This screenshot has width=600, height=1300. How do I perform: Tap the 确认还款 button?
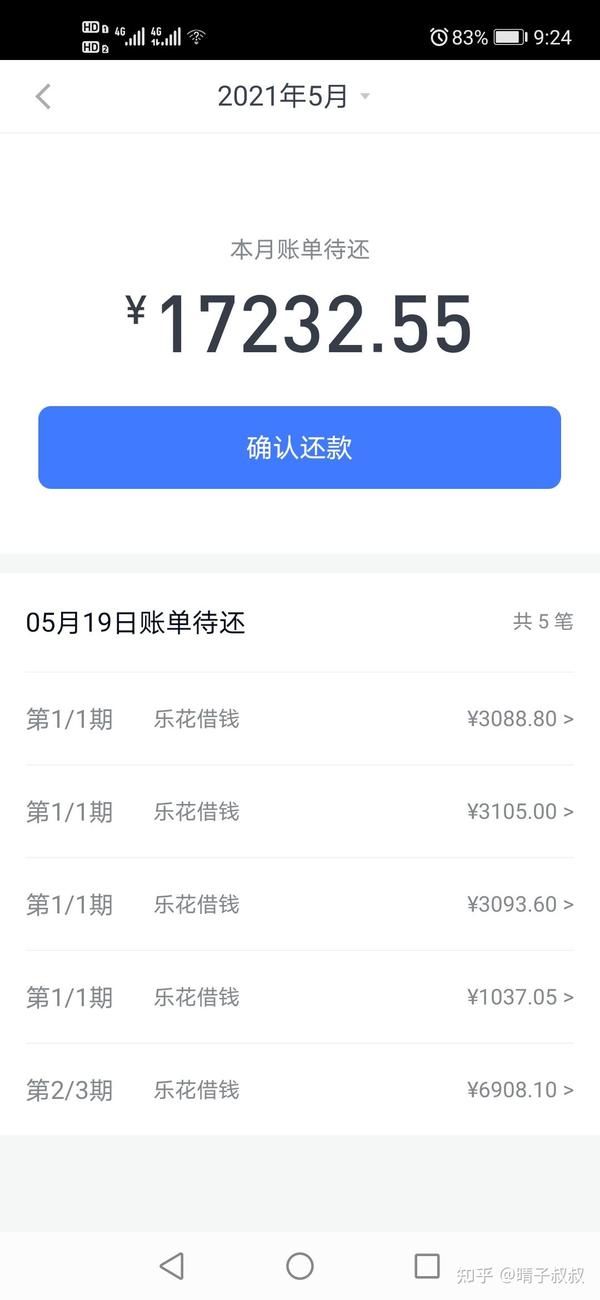[299, 447]
